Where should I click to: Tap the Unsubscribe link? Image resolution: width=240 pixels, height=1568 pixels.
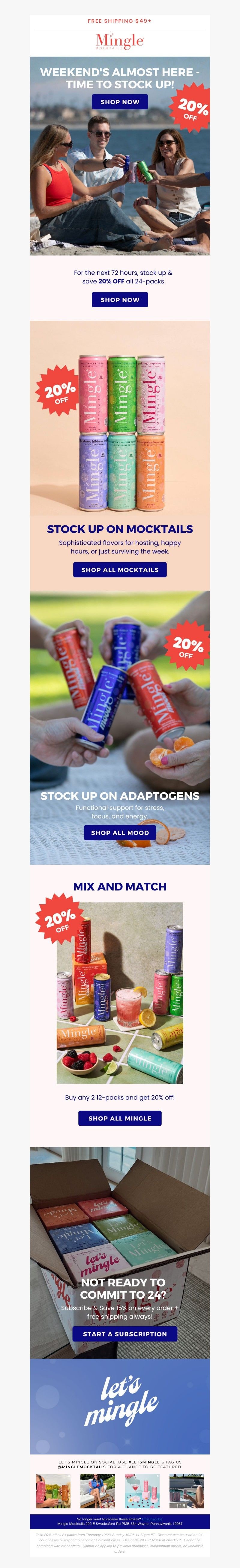coord(152,1519)
